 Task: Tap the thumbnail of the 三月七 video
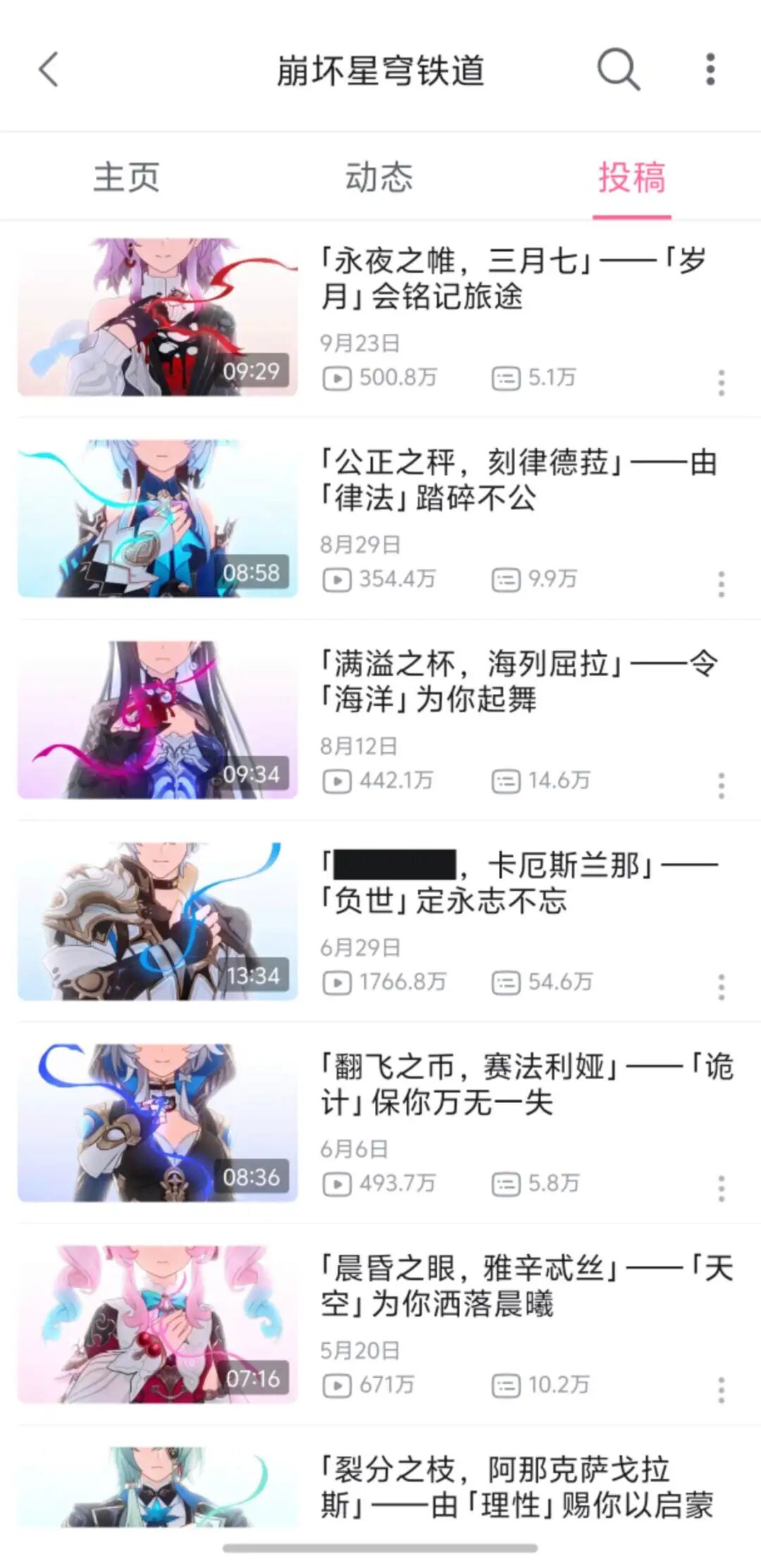pyautogui.click(x=156, y=316)
